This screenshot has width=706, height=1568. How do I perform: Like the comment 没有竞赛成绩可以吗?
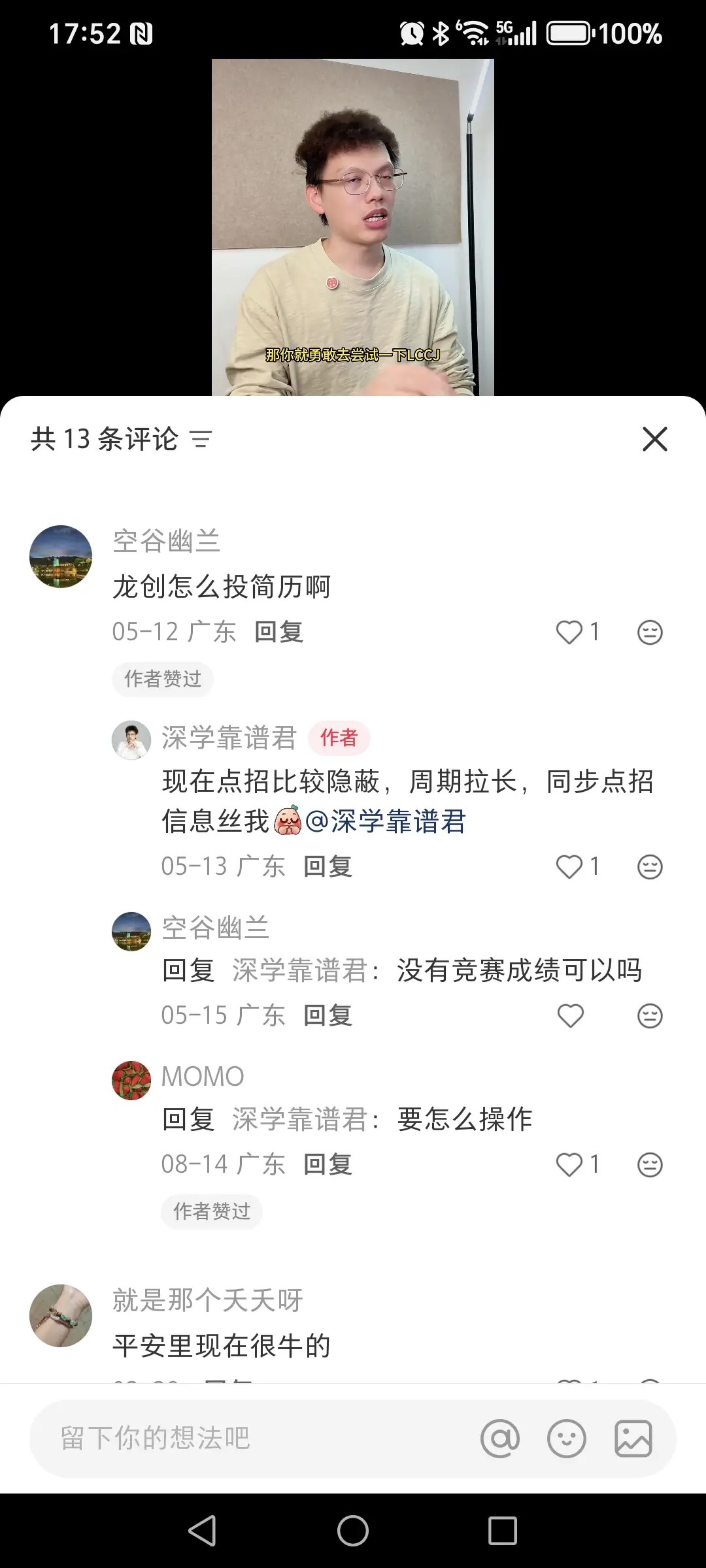point(570,1015)
